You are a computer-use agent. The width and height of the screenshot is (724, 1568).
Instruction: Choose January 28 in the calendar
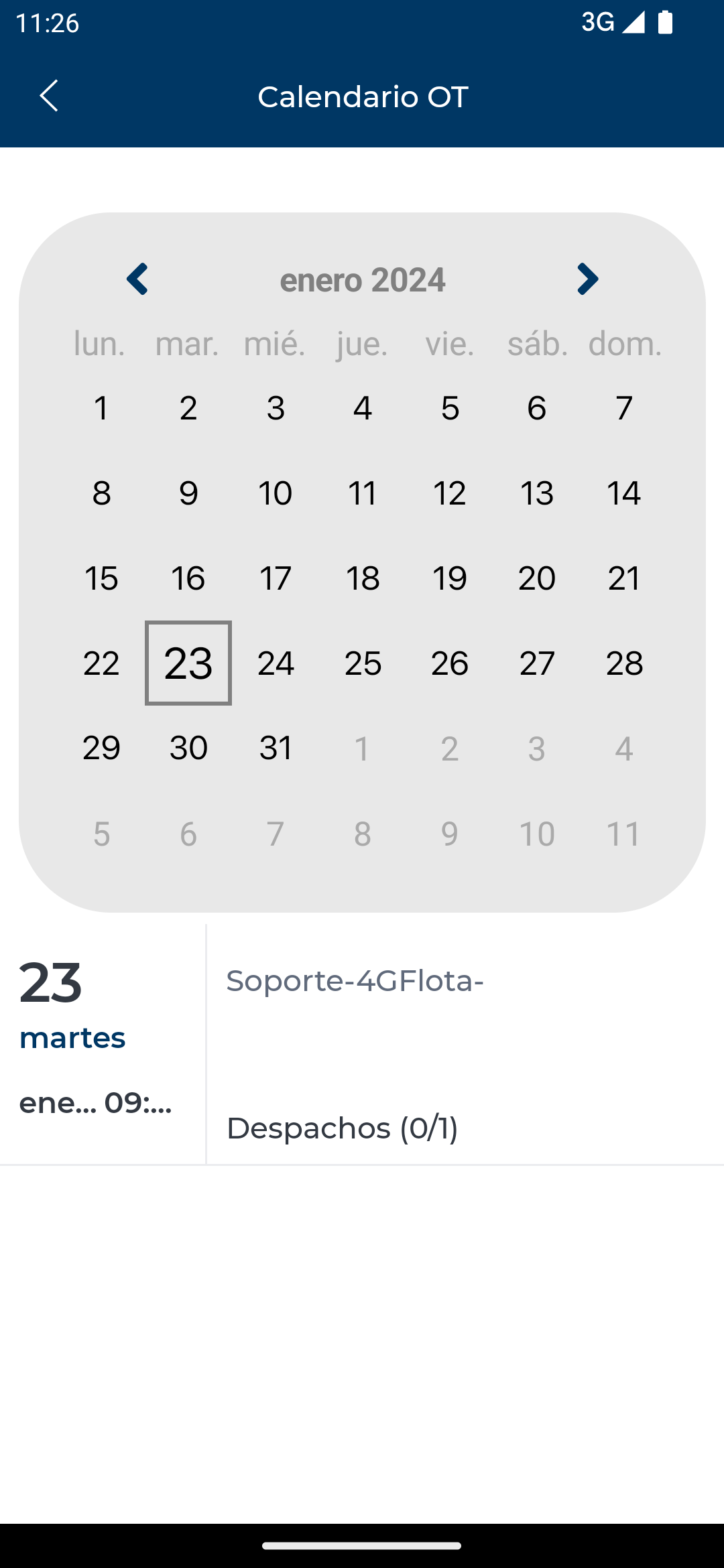click(x=624, y=663)
